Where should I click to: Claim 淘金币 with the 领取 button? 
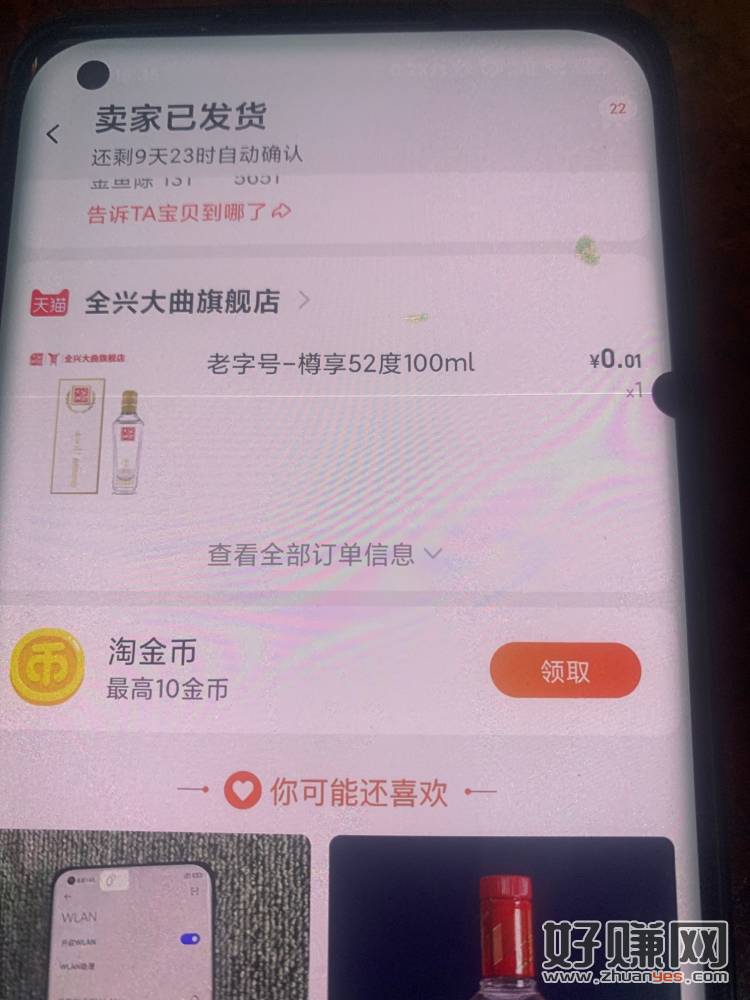pyautogui.click(x=565, y=671)
